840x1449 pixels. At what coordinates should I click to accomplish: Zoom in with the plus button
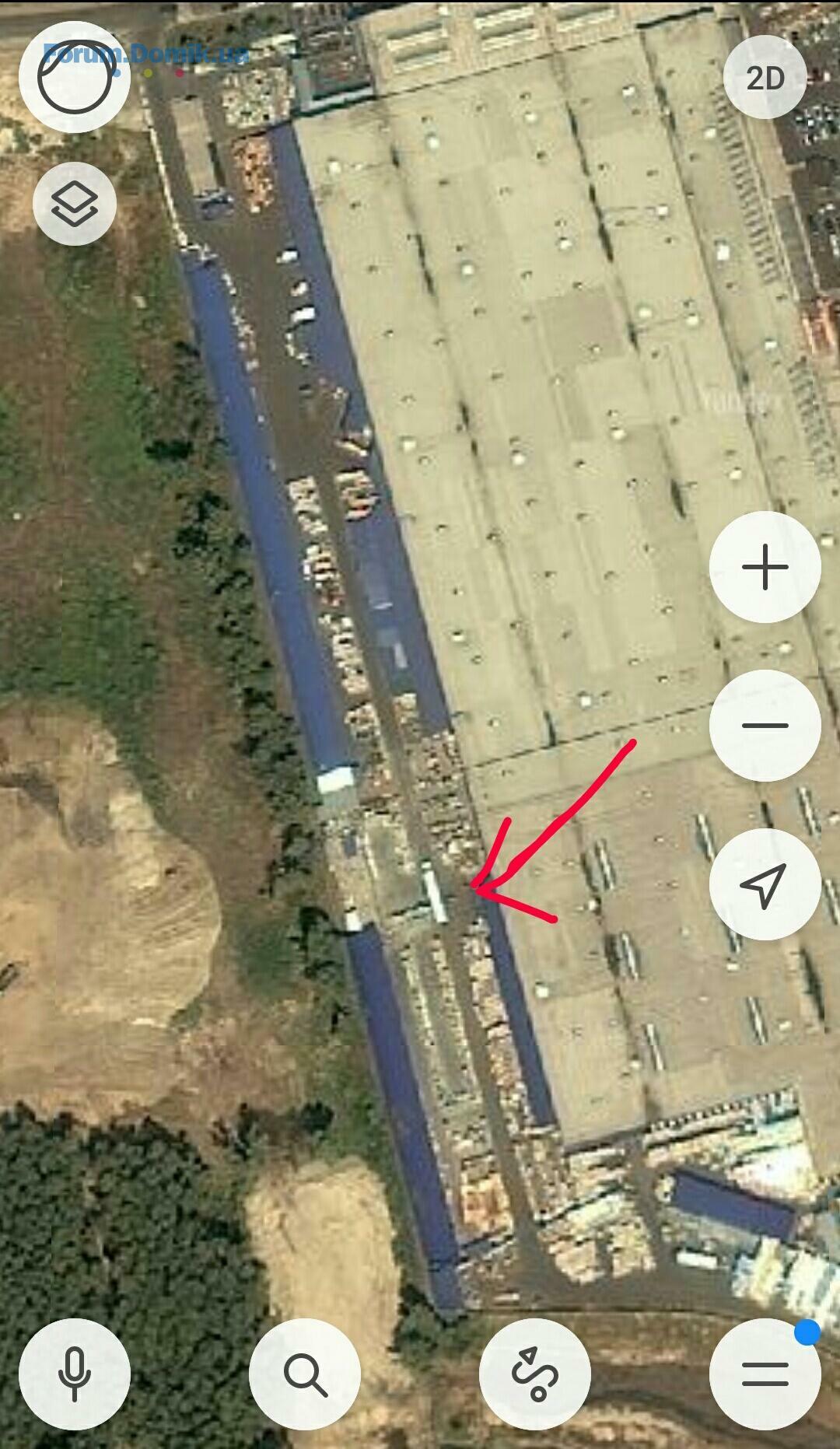coord(765,567)
